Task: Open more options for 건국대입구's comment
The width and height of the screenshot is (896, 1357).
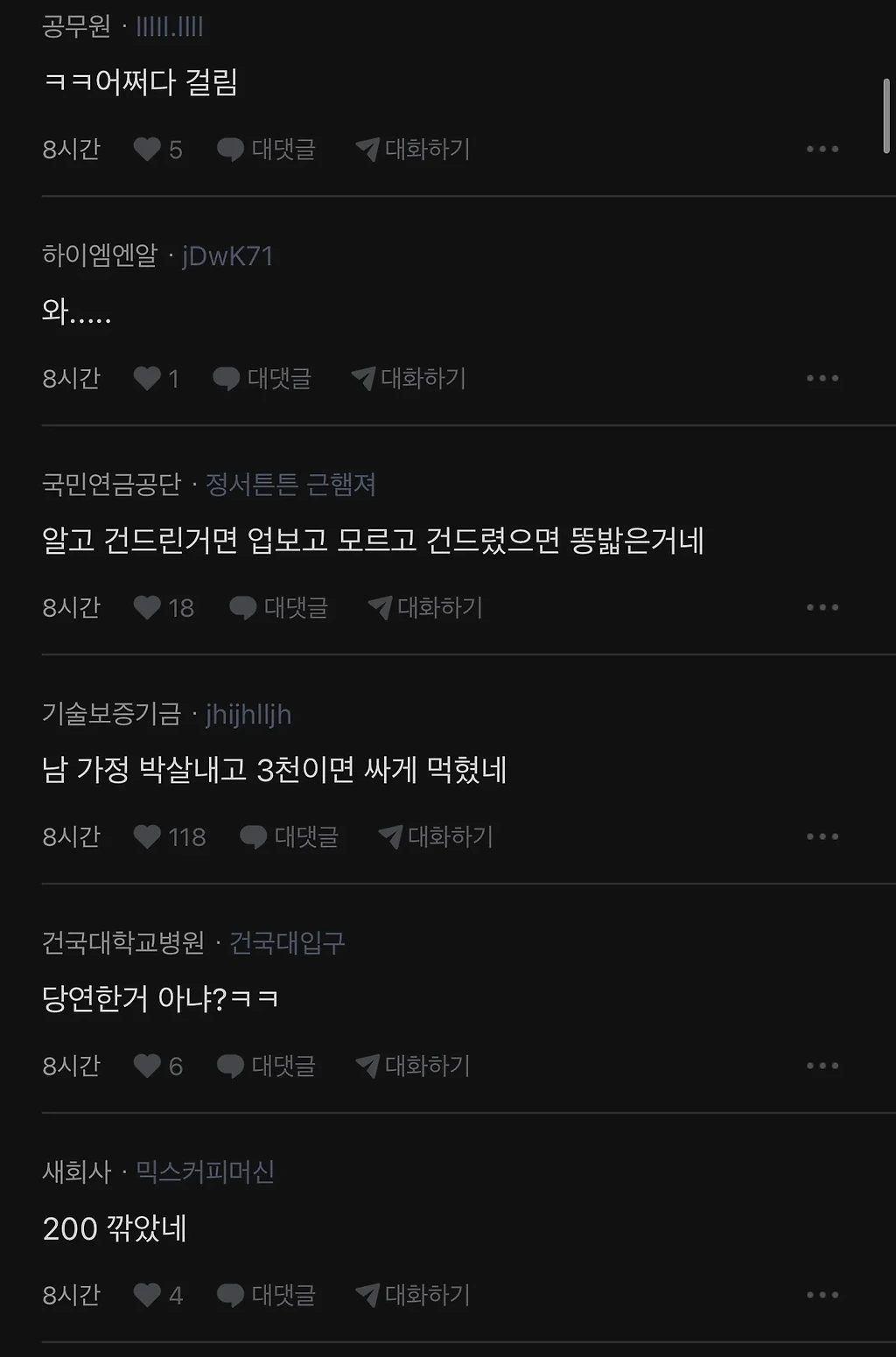Action: (822, 1067)
